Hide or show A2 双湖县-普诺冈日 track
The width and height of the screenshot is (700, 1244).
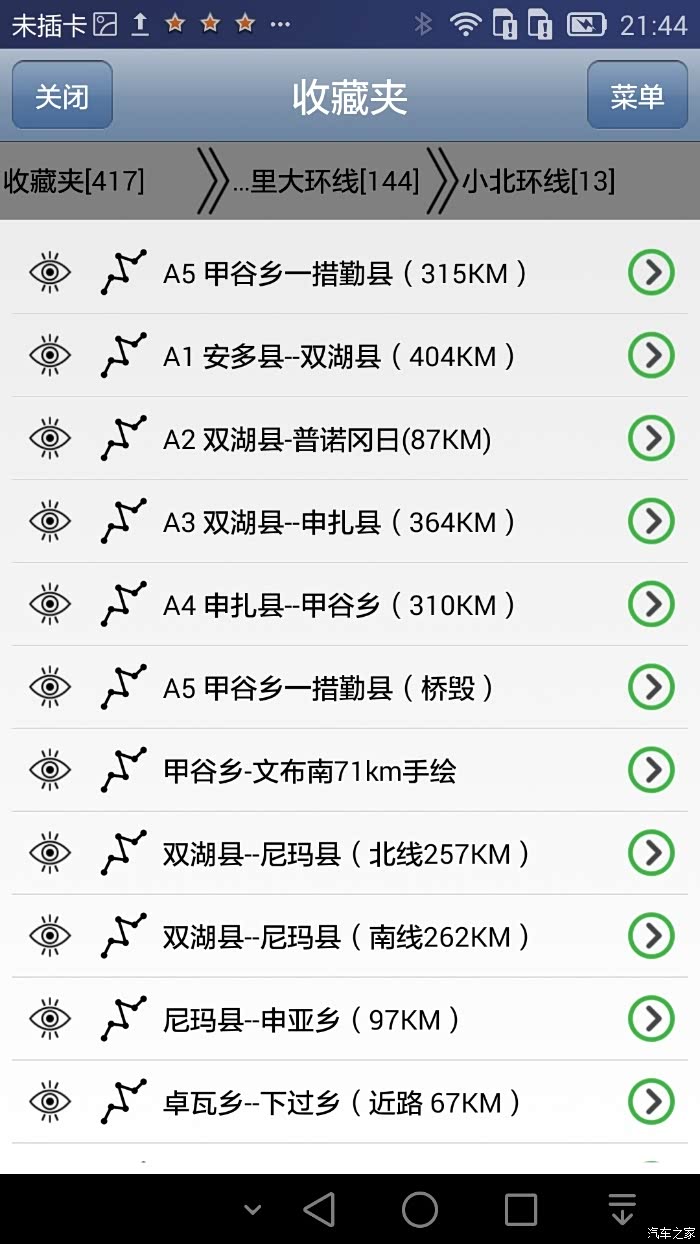50,439
